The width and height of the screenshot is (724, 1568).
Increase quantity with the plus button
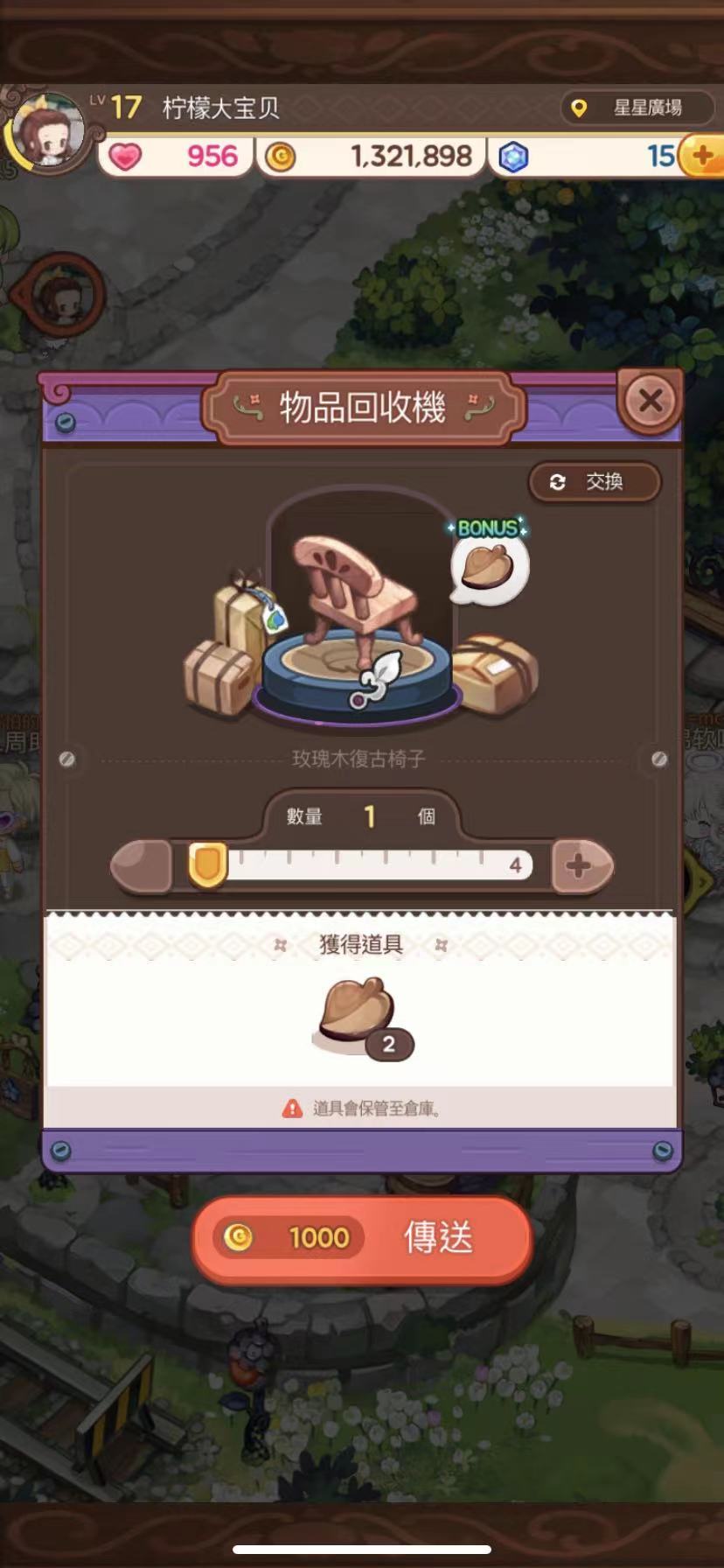pyautogui.click(x=581, y=866)
